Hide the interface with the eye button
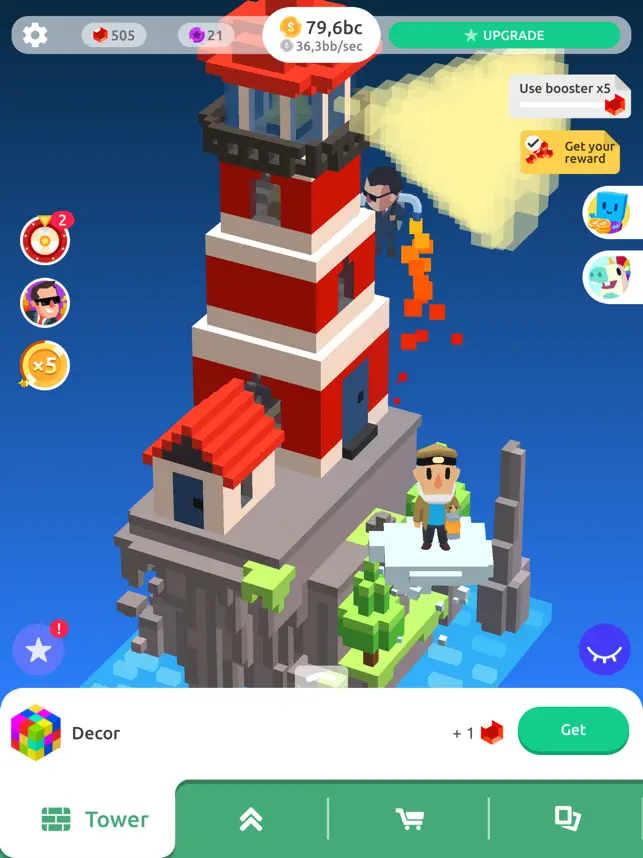This screenshot has height=858, width=643. 604,649
